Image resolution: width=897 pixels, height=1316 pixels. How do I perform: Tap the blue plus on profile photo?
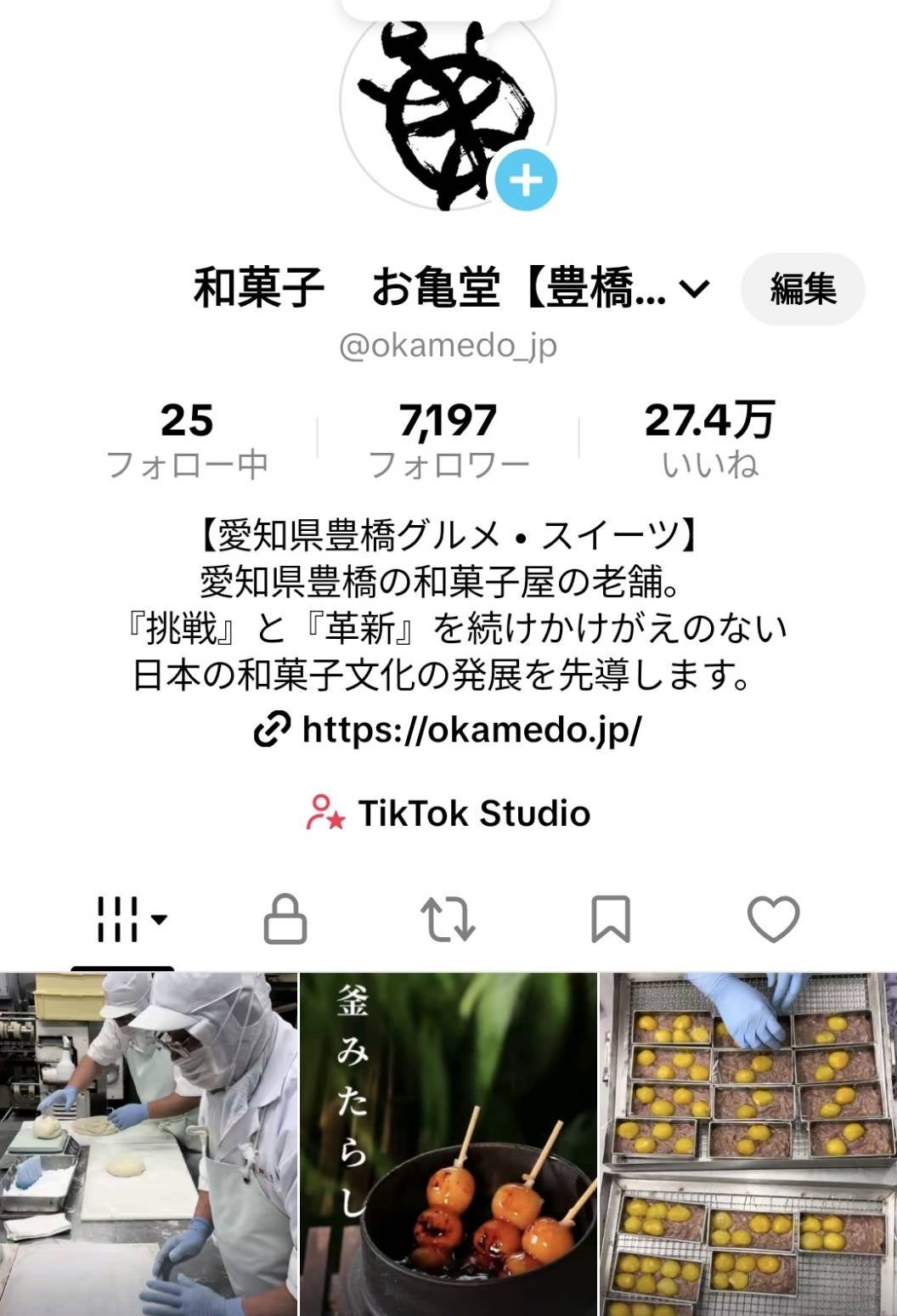(526, 180)
